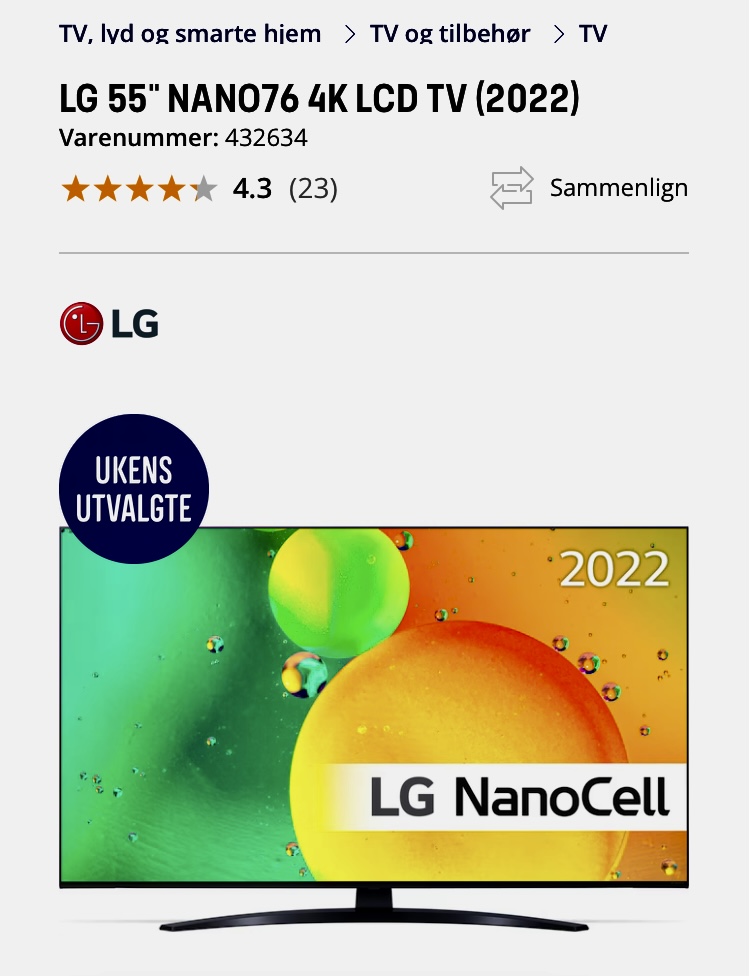Tap Sammenlign to compare this product
Image resolution: width=749 pixels, height=976 pixels.
[590, 188]
